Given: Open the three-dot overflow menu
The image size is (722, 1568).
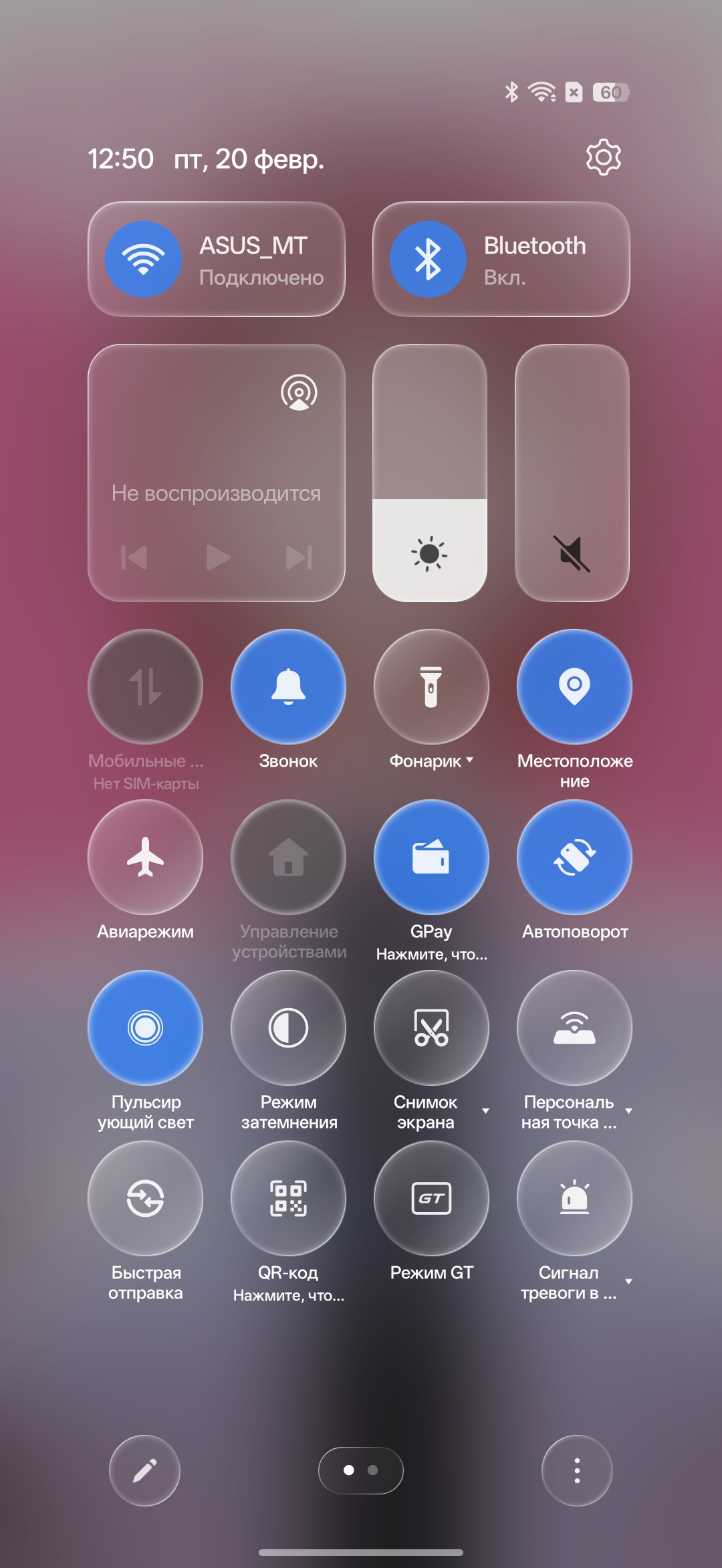Looking at the screenshot, I should click(x=577, y=1470).
